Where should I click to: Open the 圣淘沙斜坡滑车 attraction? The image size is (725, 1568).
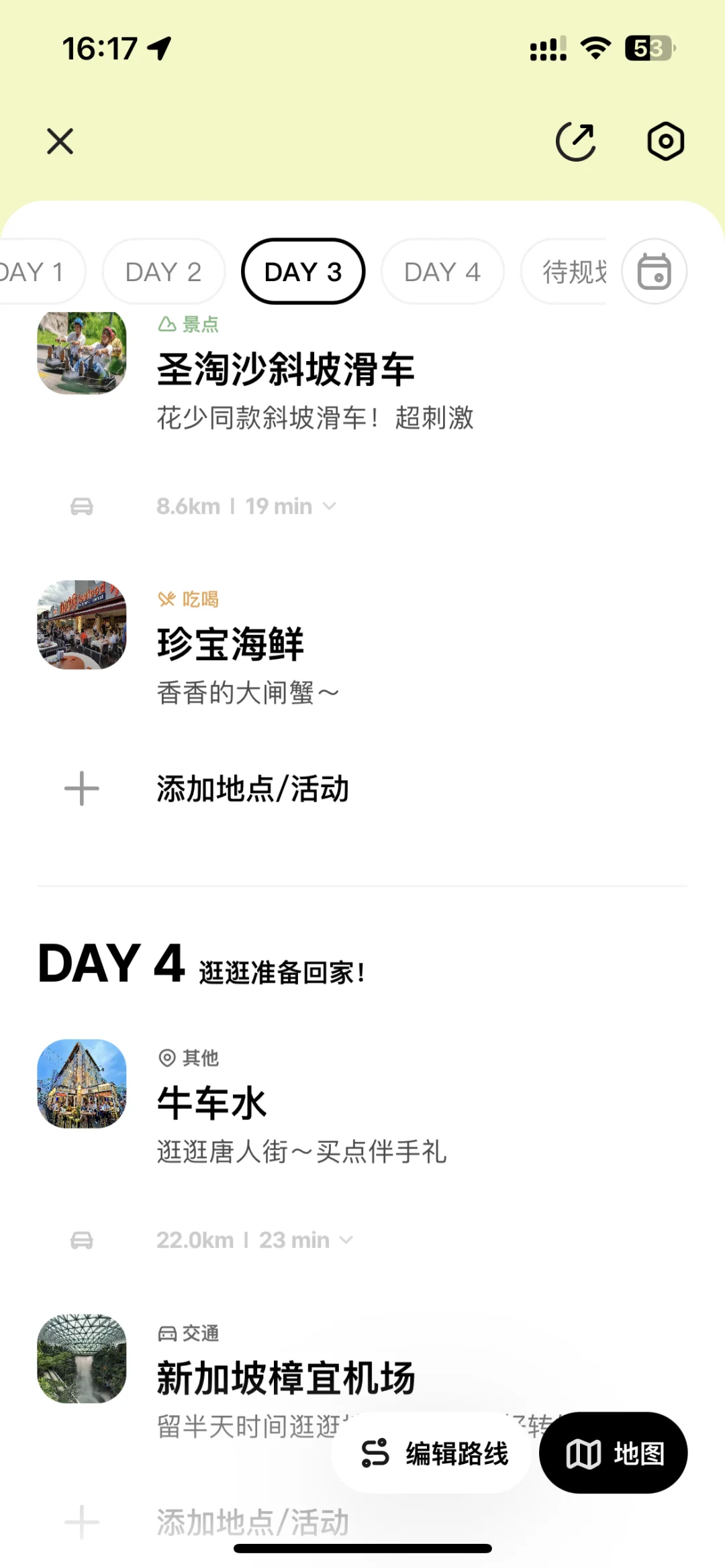[x=285, y=370]
